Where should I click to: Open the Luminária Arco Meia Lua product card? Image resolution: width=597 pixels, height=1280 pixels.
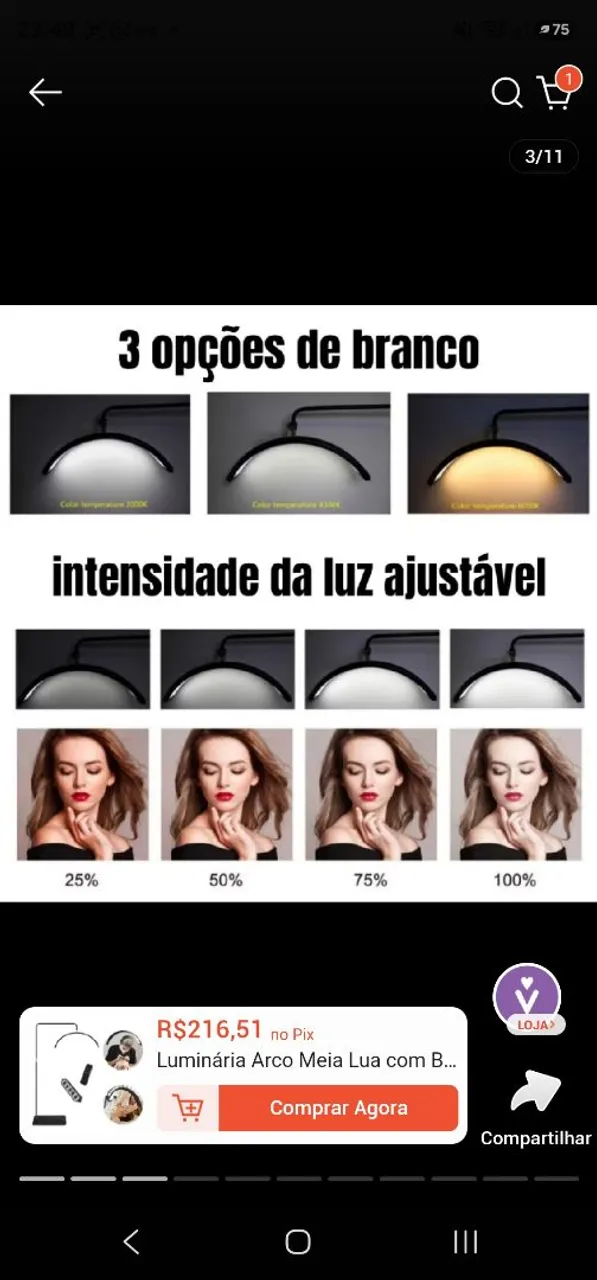click(243, 1075)
